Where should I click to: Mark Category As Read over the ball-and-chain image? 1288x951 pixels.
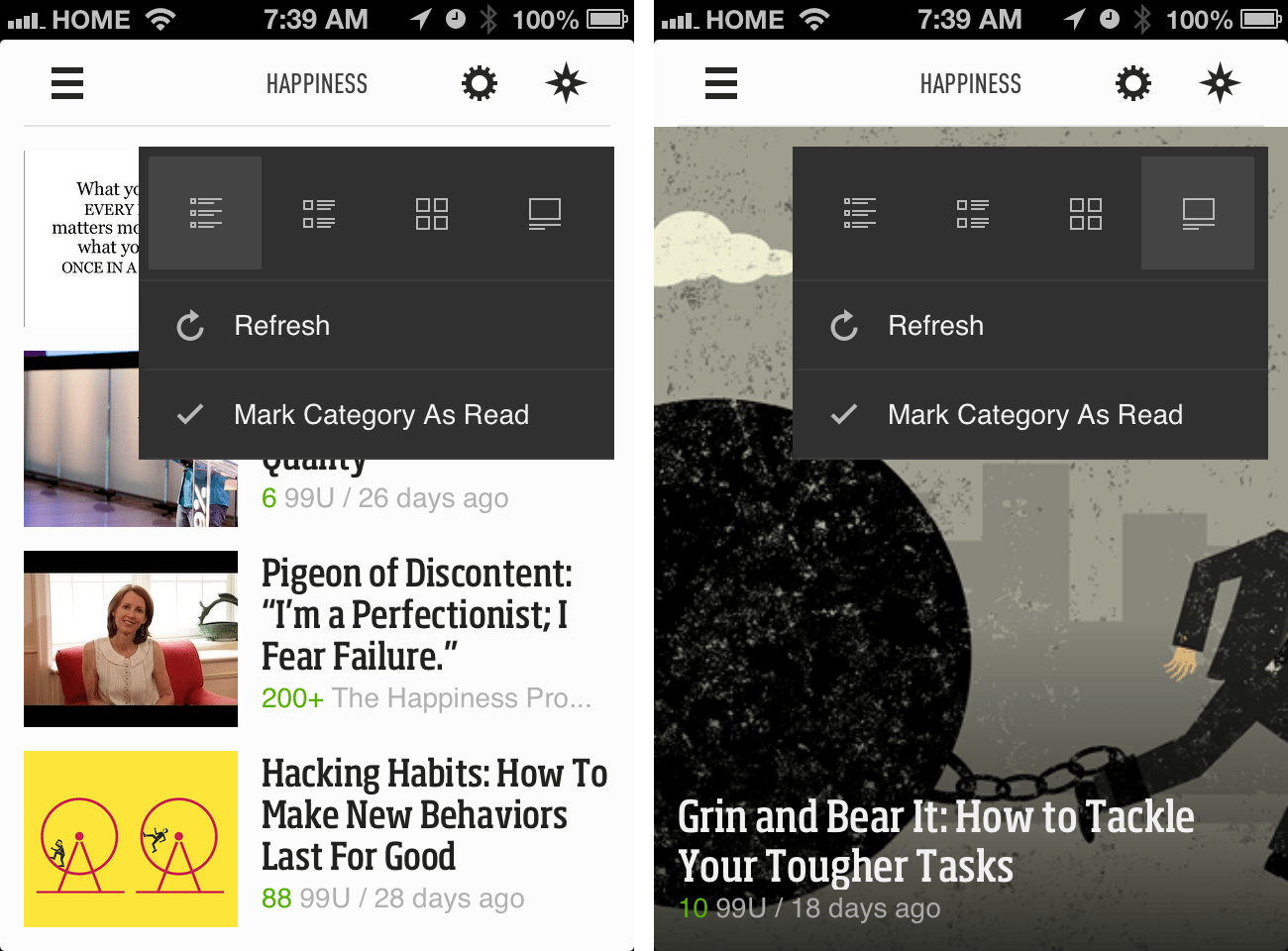pos(1030,415)
